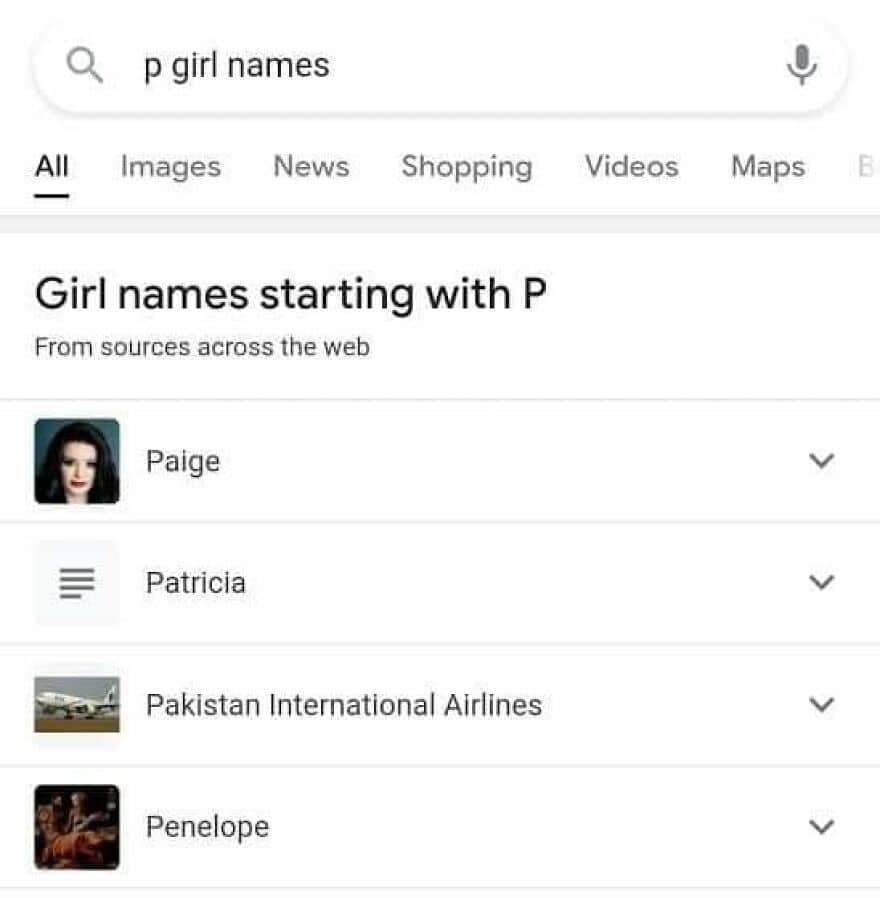Screen dimensions: 880x898
Task: Tap the search box with 'p girl names'
Action: coord(440,66)
